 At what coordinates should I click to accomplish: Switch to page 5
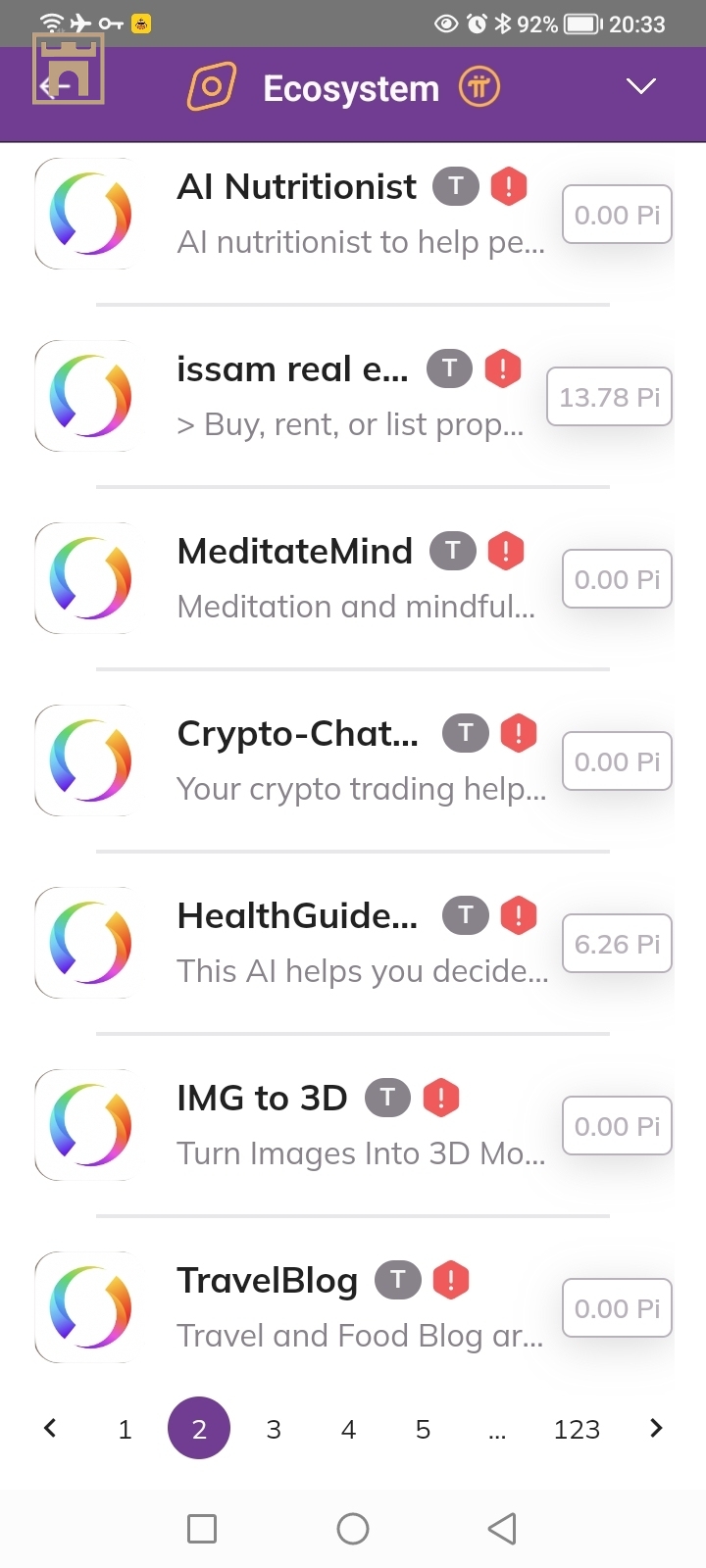click(x=423, y=1429)
